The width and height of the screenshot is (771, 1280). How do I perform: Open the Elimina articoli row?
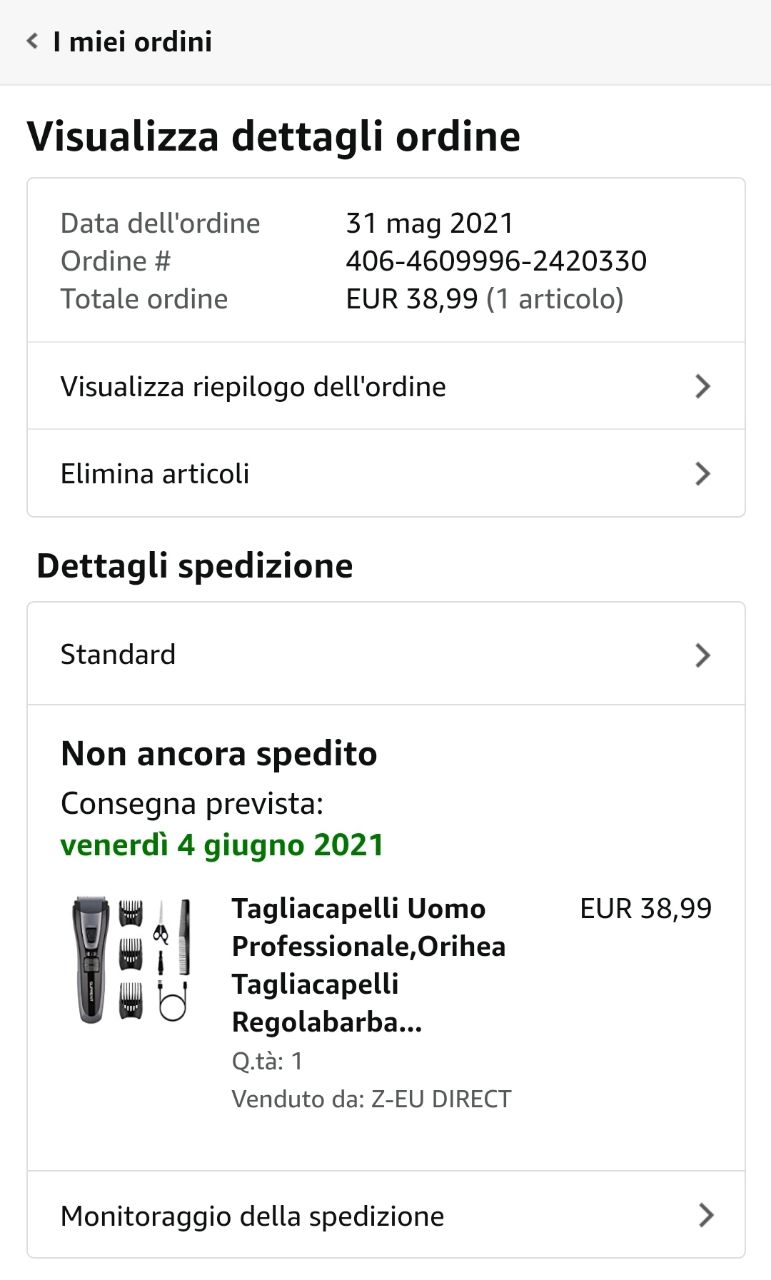(386, 473)
